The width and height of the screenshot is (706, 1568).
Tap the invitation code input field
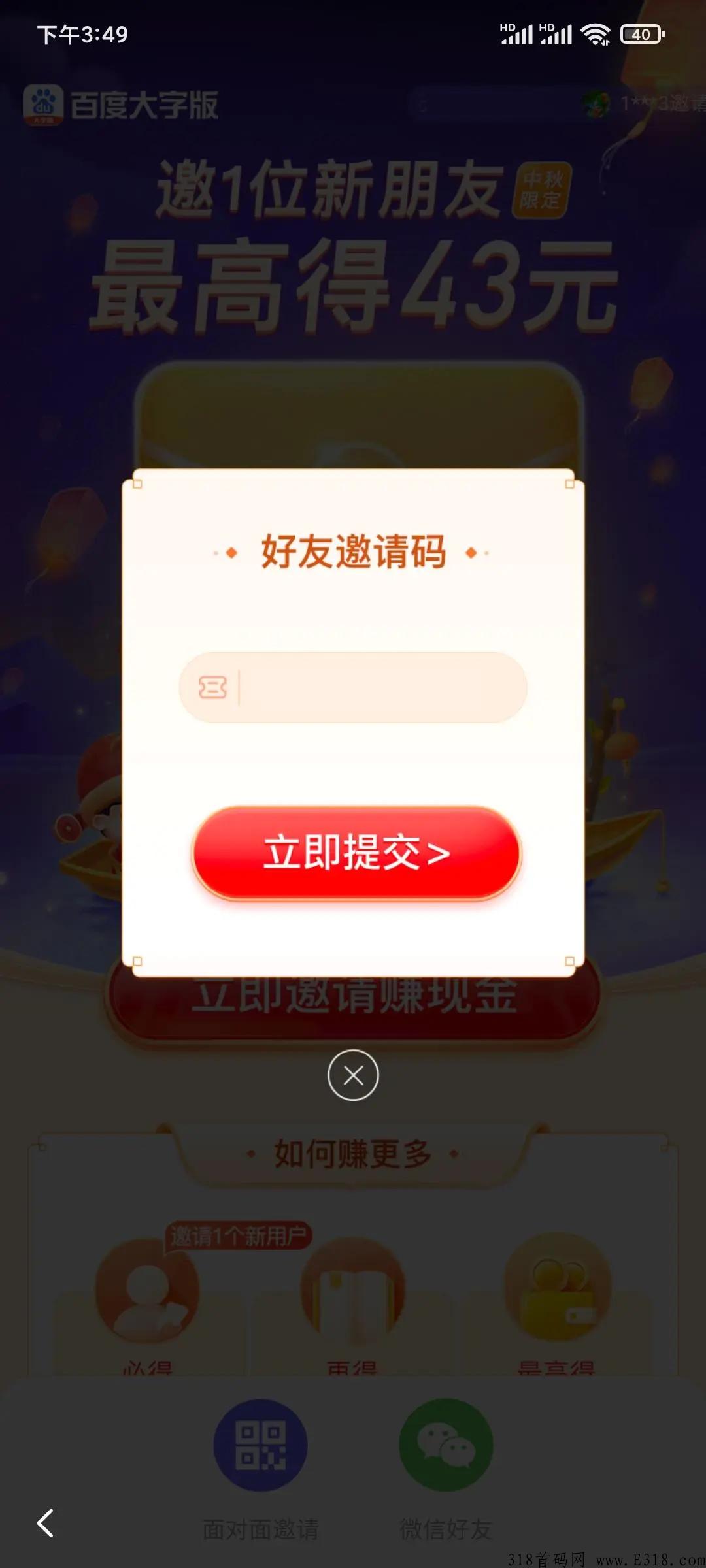(x=379, y=687)
